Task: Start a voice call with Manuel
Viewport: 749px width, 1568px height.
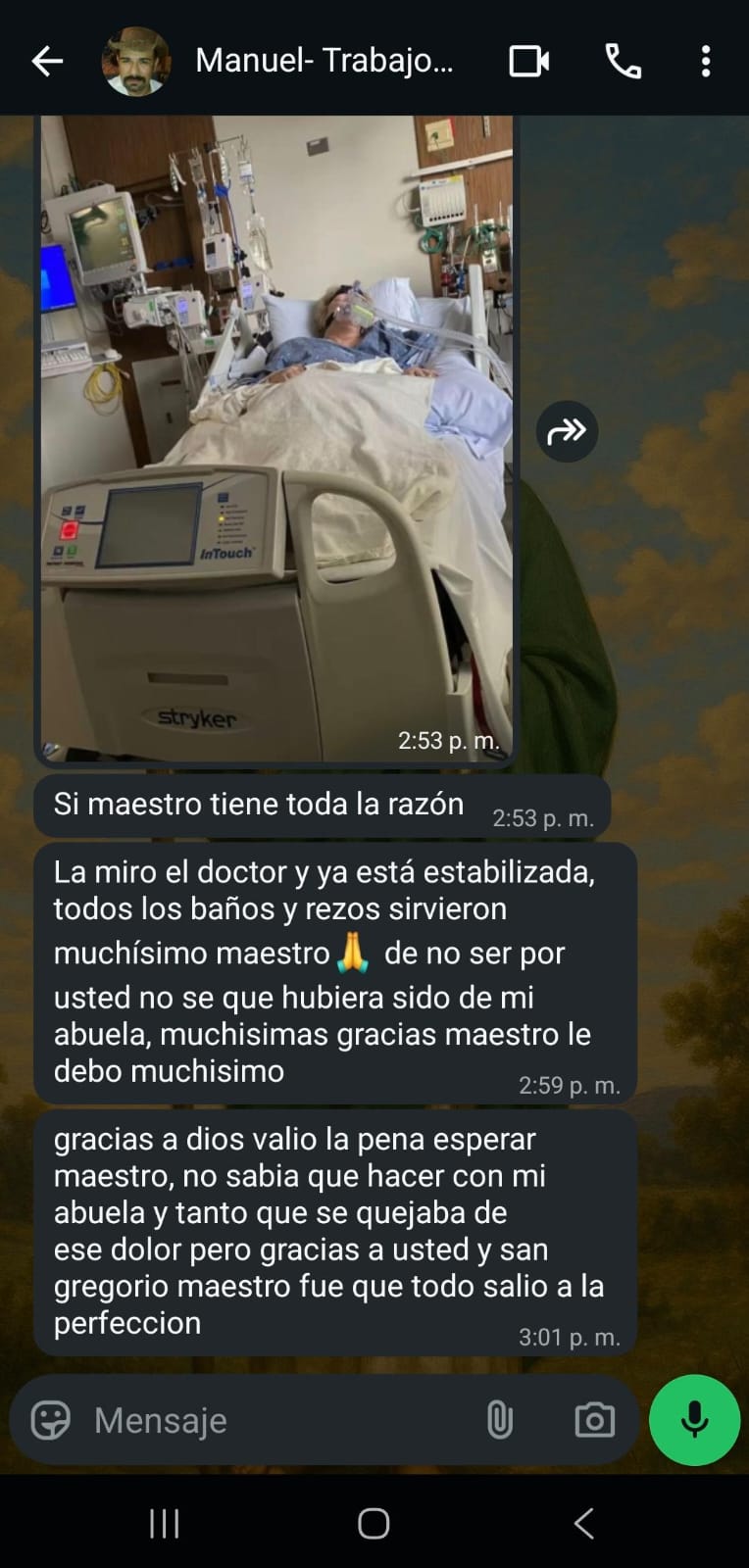Action: [623, 62]
